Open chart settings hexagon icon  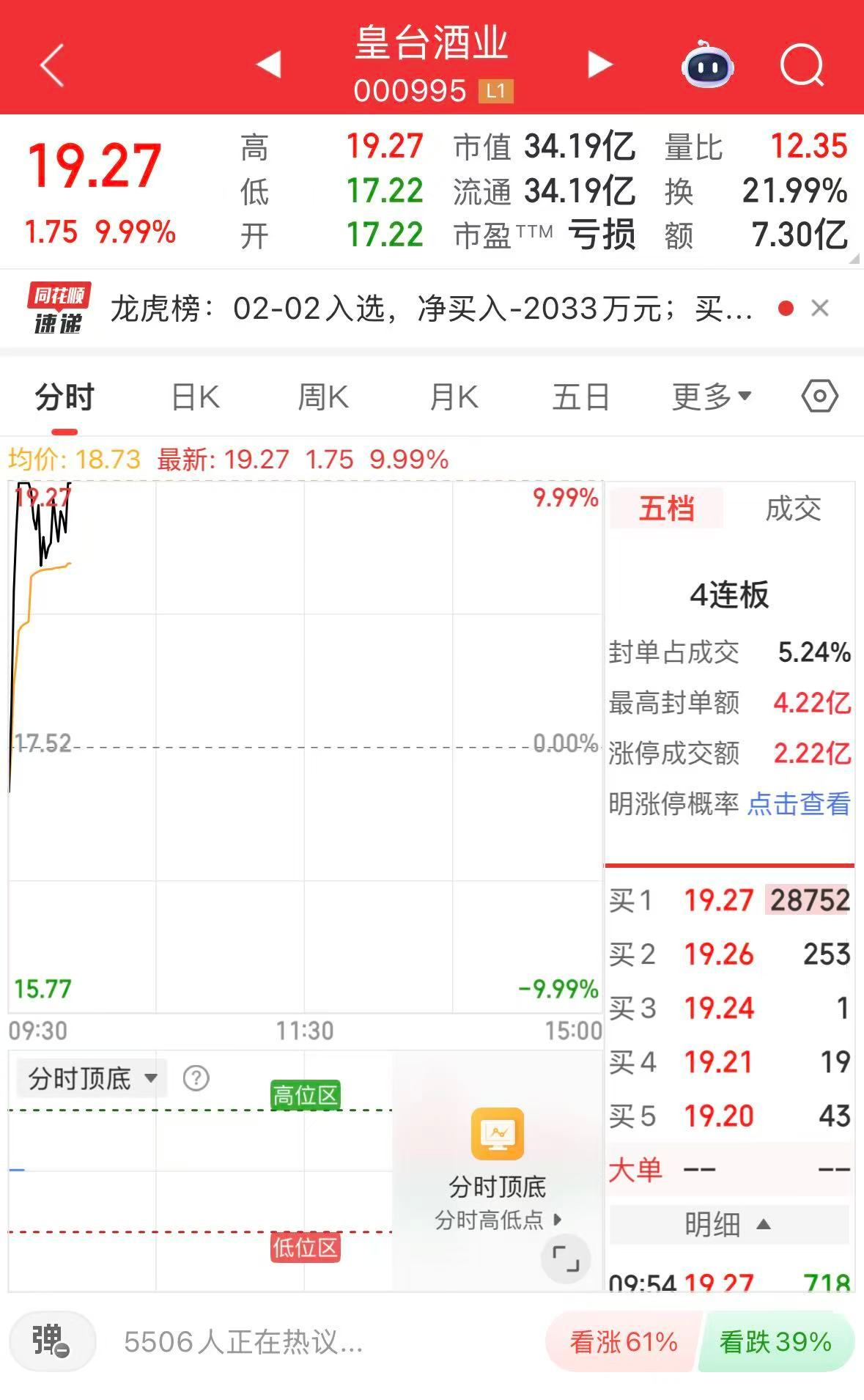(819, 397)
